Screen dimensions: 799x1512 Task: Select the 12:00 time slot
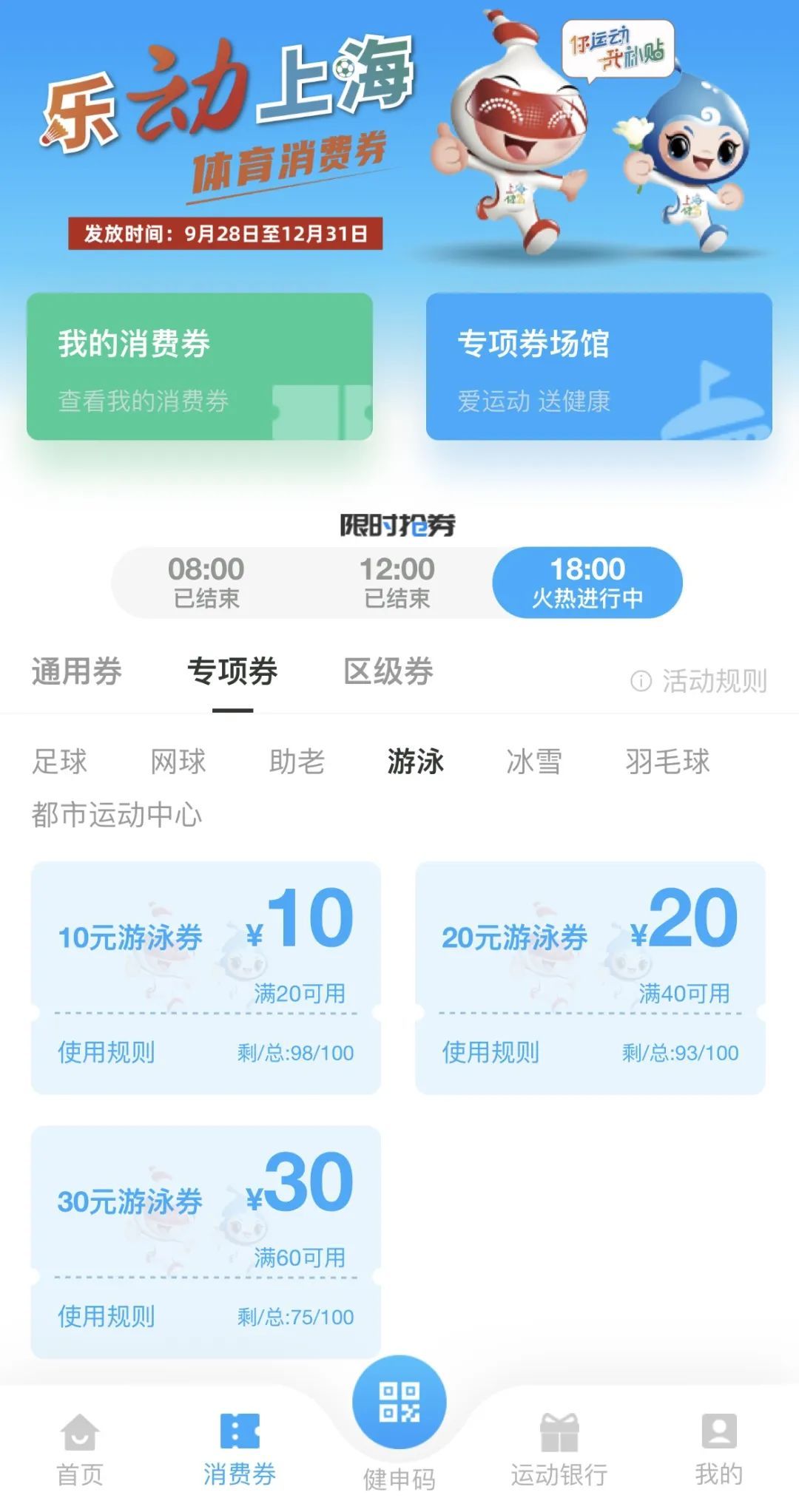[397, 583]
